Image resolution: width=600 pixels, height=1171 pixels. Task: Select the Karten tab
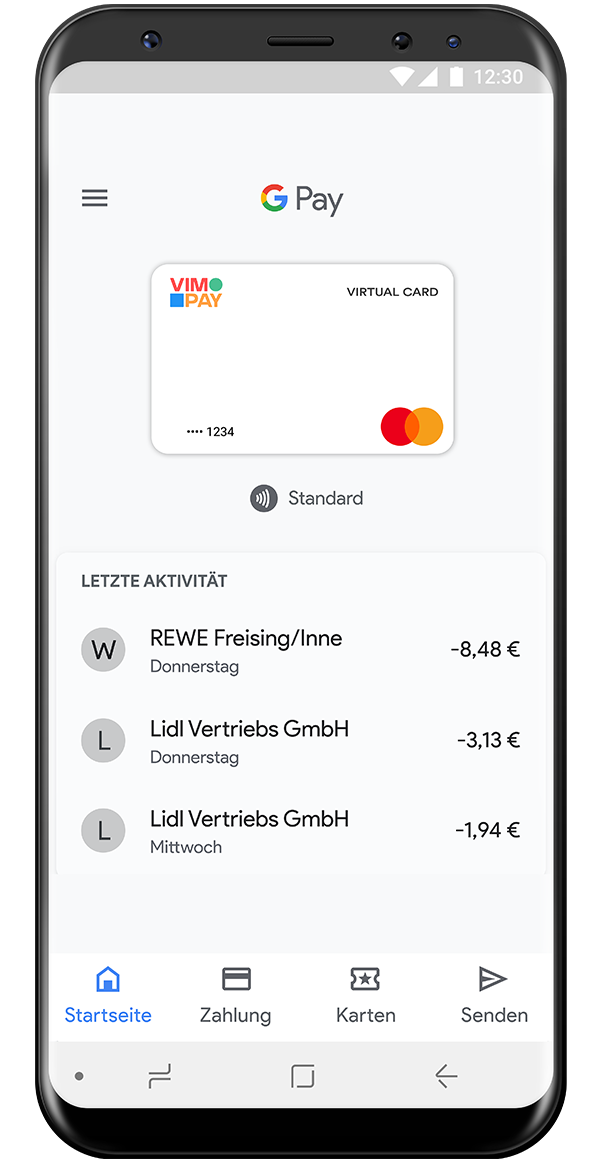point(365,995)
